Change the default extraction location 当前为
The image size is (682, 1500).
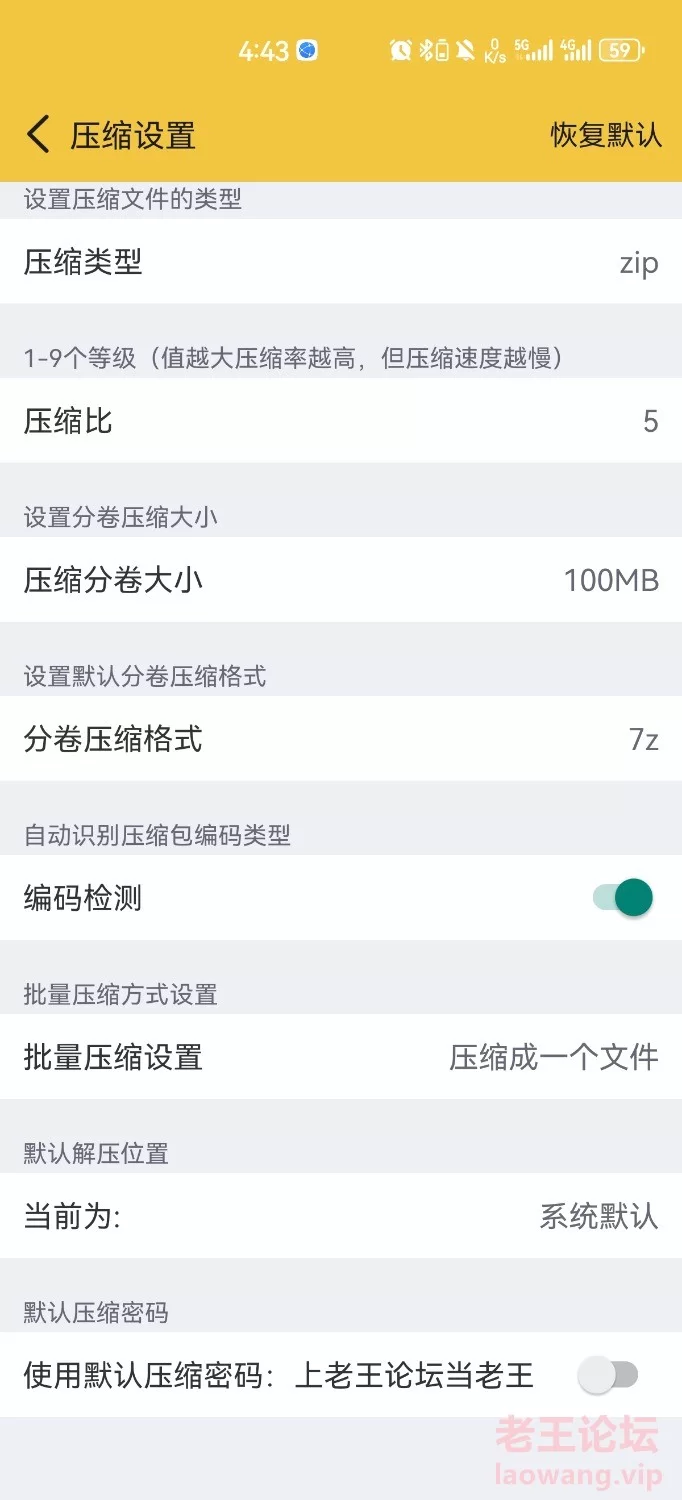coord(341,1216)
